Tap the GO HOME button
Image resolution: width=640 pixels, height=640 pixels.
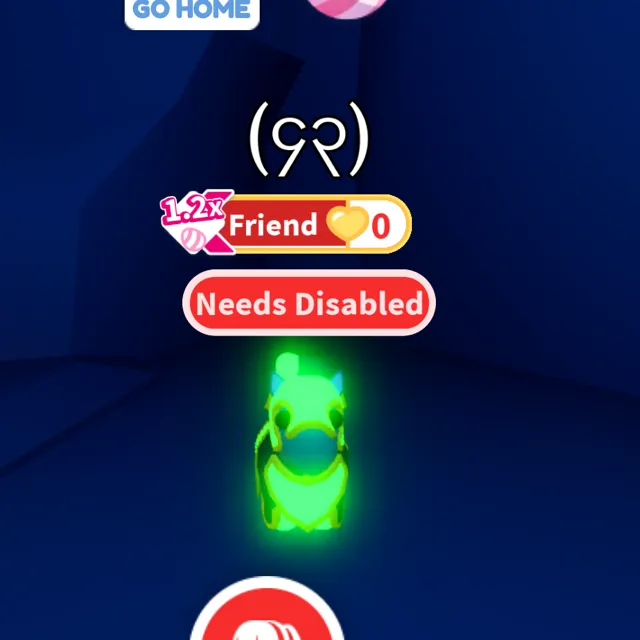[x=191, y=11]
